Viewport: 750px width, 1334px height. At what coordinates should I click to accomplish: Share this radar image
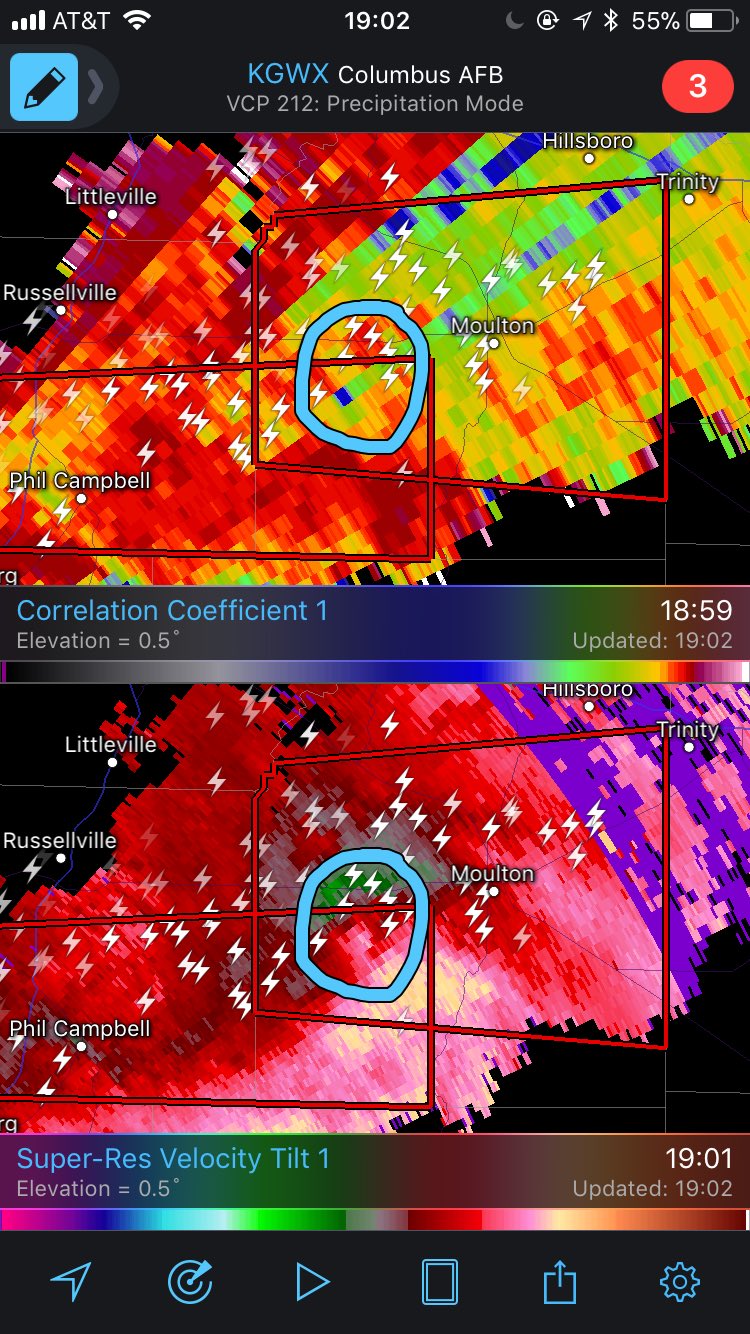pos(559,1280)
